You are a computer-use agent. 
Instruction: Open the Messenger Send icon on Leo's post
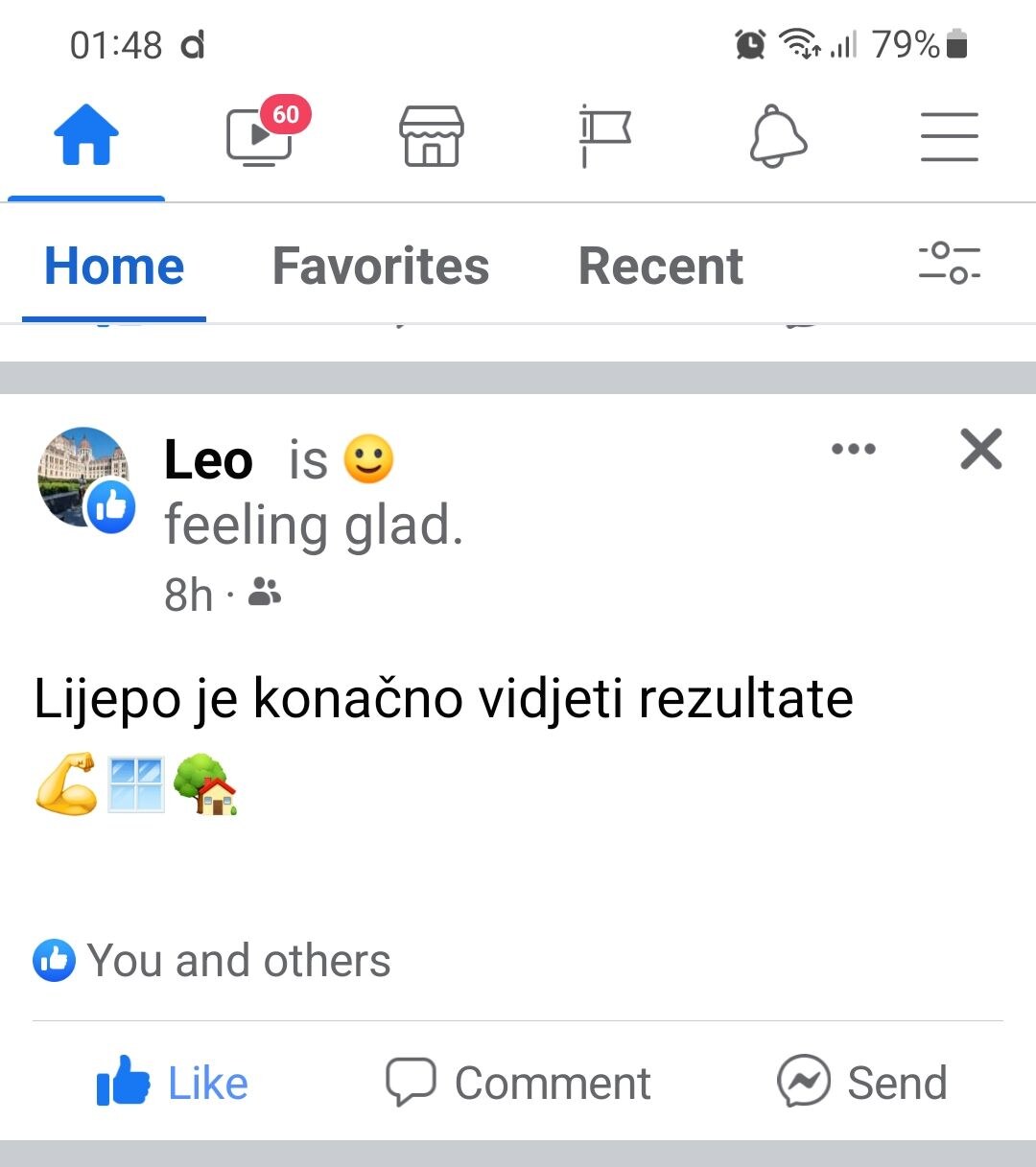802,1082
